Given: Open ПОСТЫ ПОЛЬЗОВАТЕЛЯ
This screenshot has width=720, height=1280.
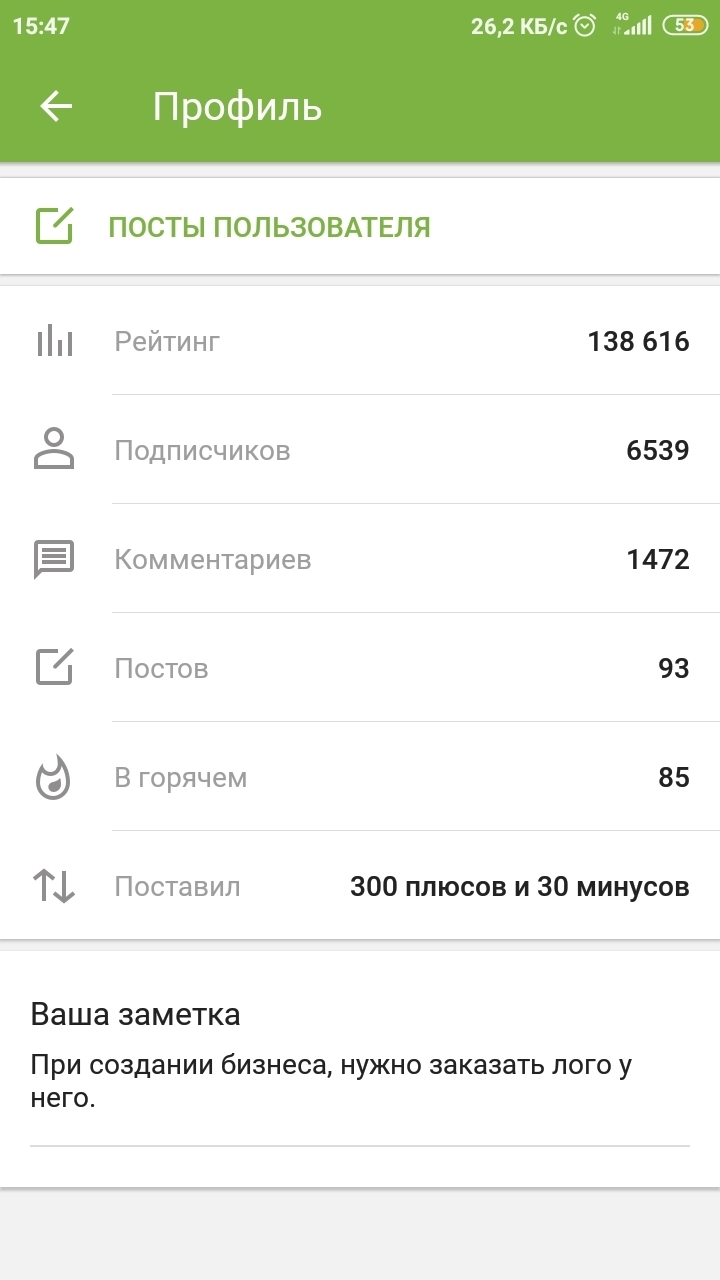Looking at the screenshot, I should pos(268,227).
